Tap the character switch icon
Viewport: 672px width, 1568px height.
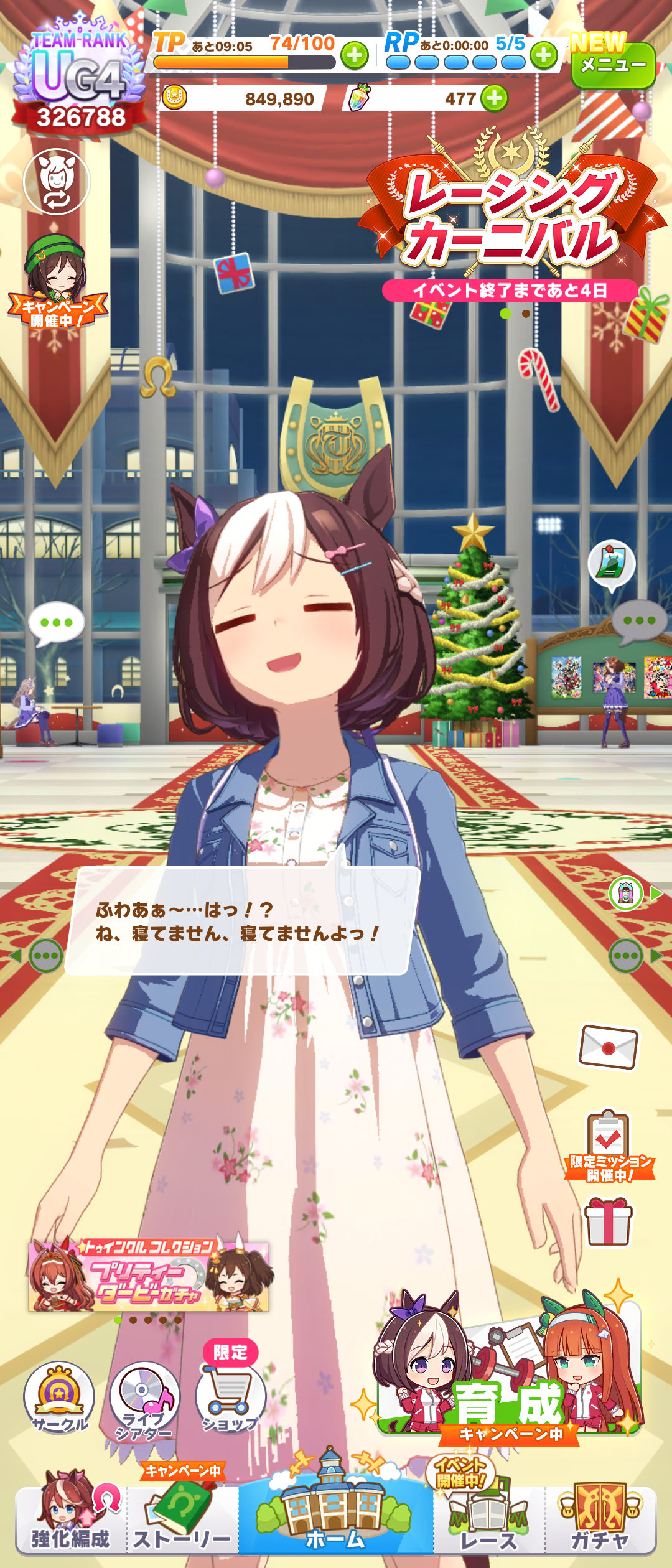57,182
